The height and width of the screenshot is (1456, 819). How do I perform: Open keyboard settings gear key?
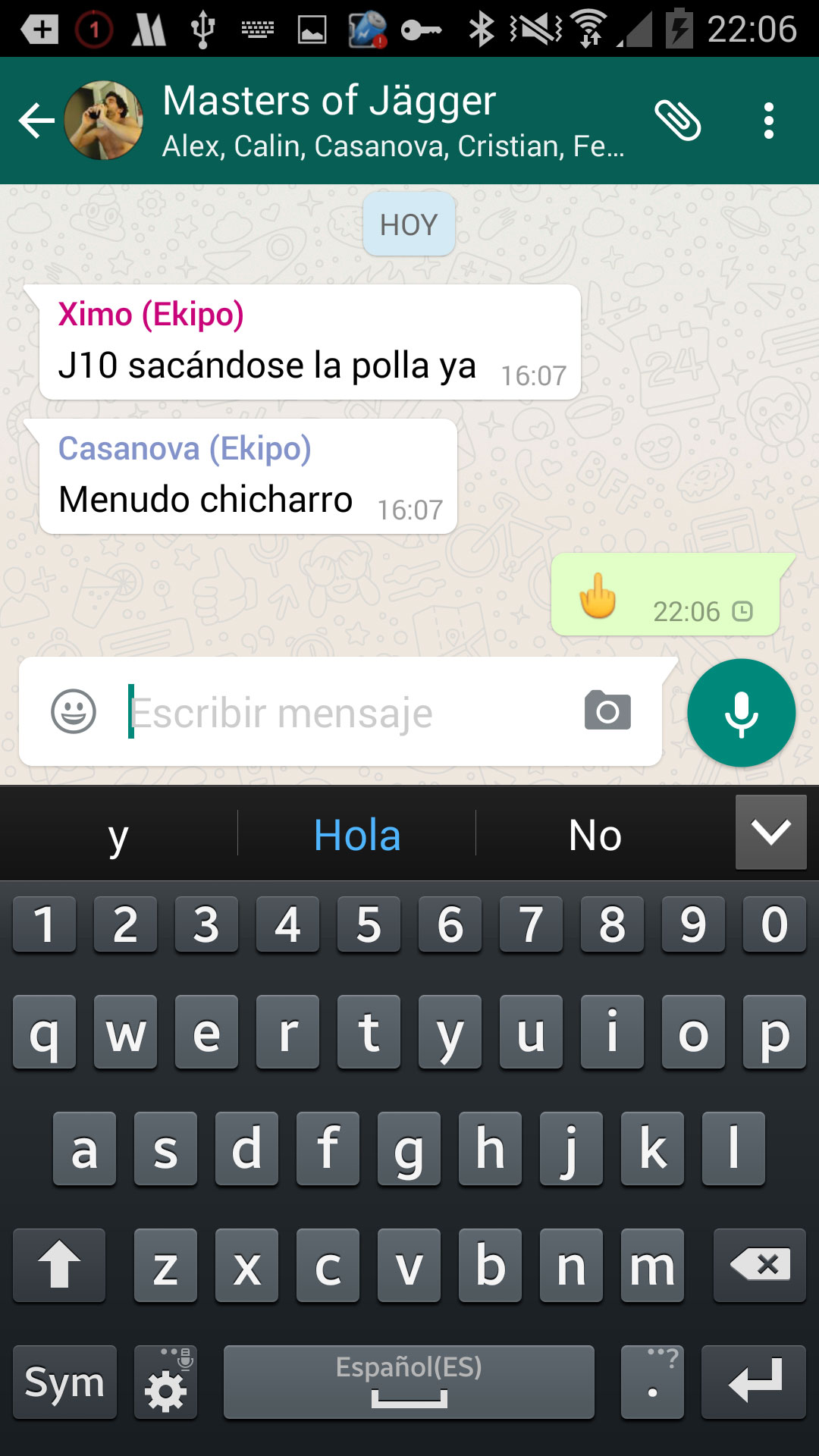pos(165,1382)
